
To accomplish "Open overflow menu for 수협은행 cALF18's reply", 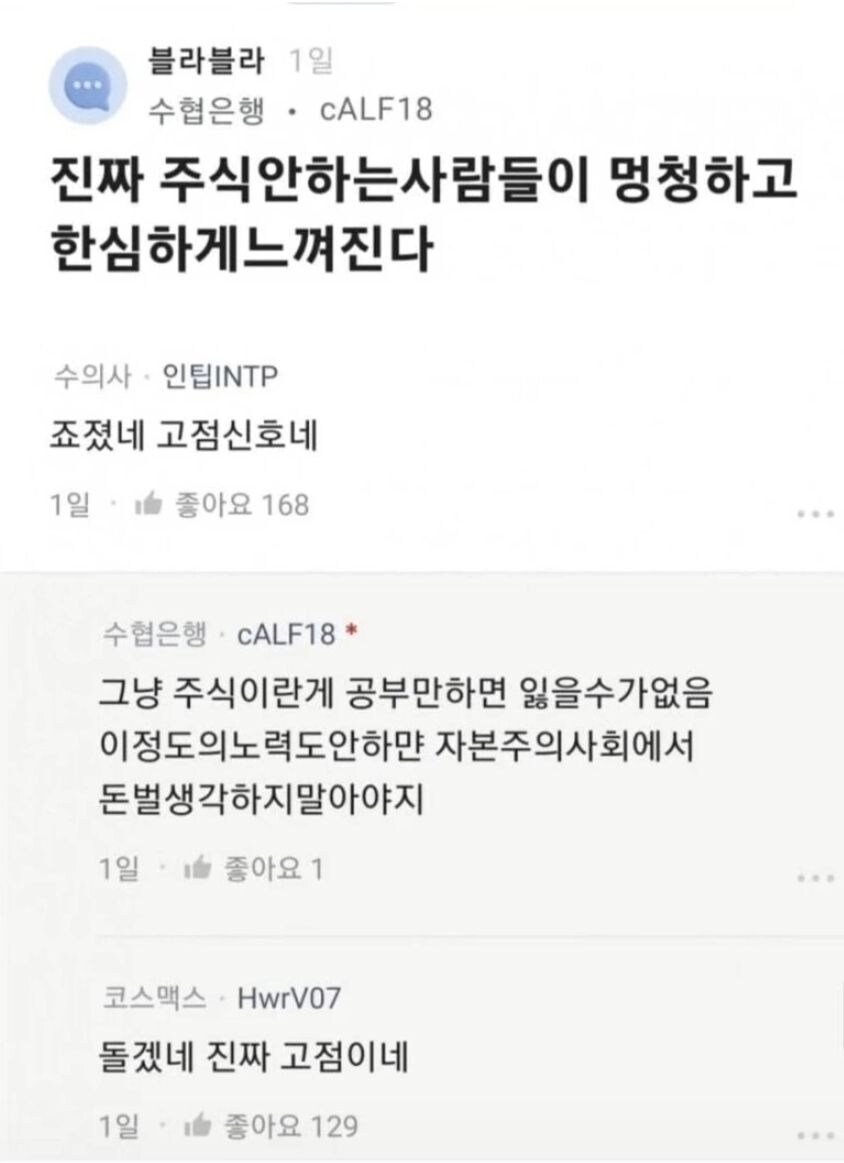I will pyautogui.click(x=815, y=878).
